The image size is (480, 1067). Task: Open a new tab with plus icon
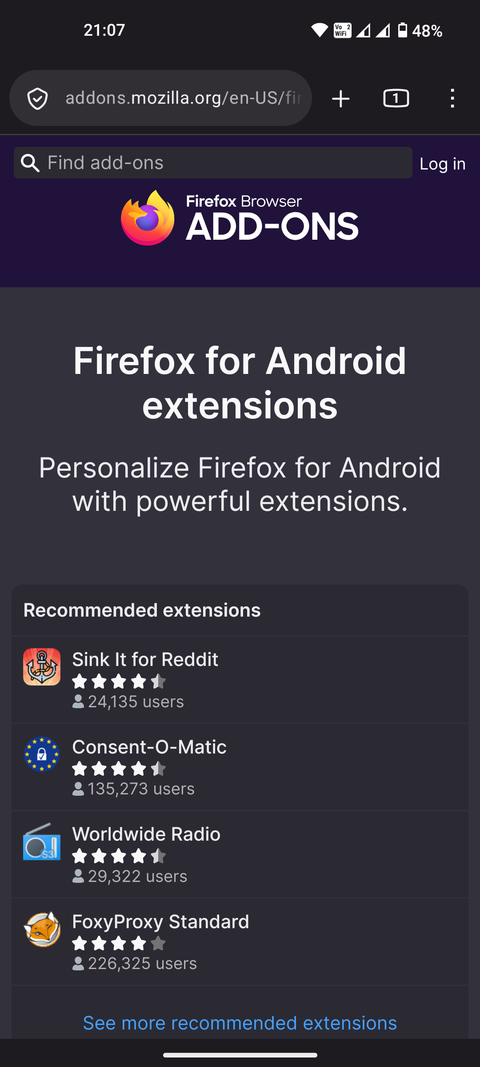(340, 99)
